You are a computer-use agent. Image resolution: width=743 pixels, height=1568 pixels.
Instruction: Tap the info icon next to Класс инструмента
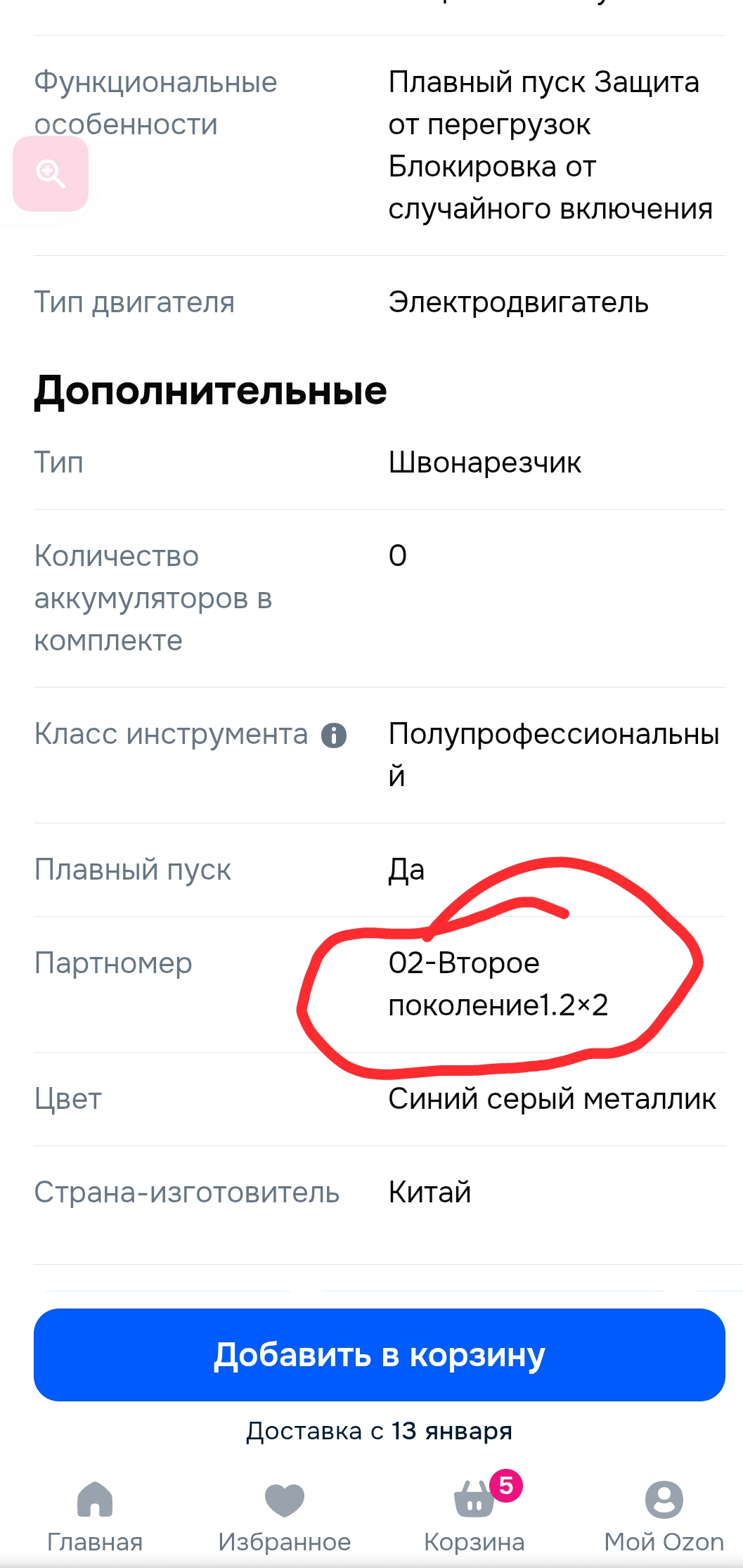pos(332,733)
